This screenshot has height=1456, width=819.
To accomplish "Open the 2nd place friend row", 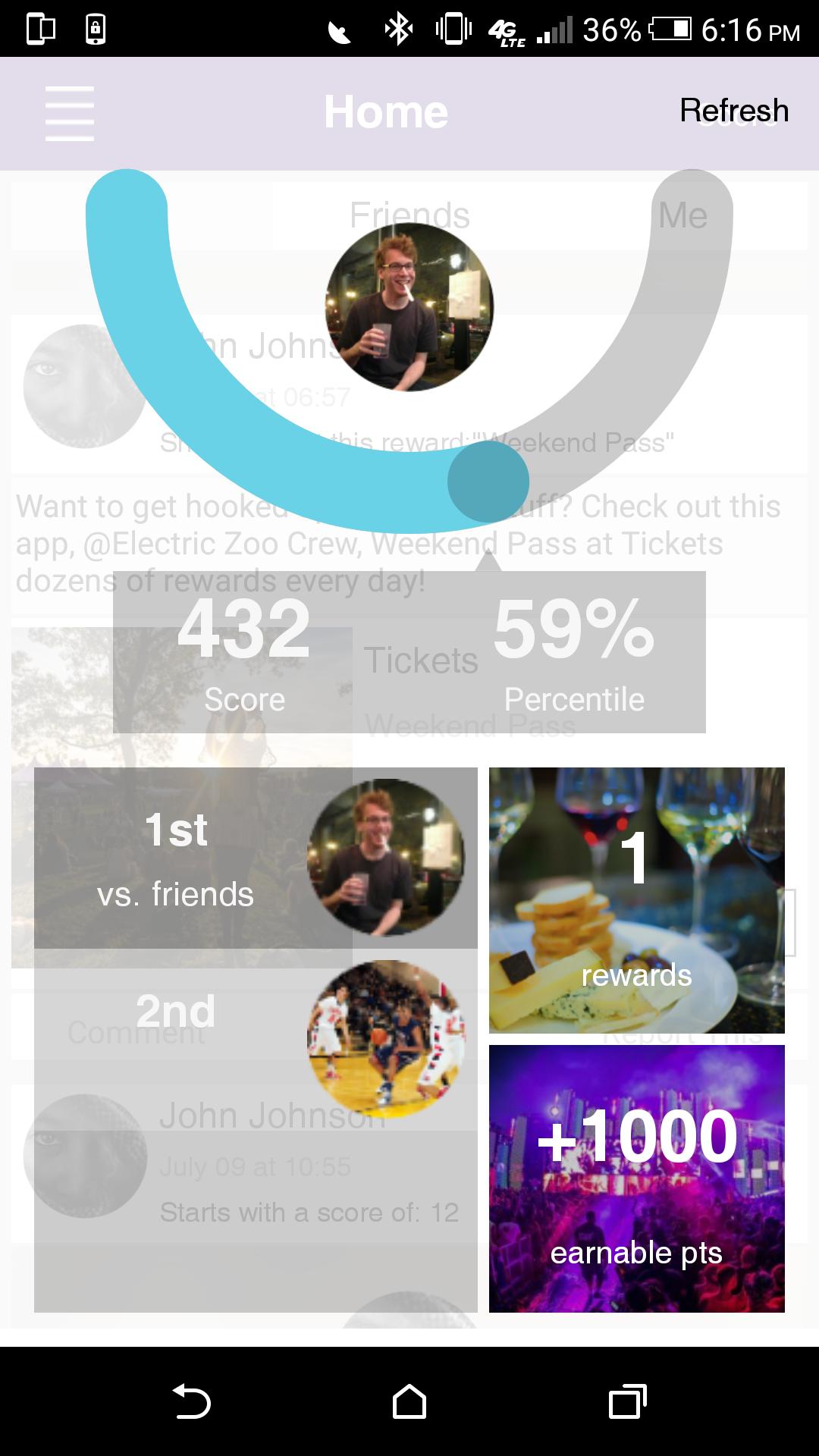I will point(255,1039).
